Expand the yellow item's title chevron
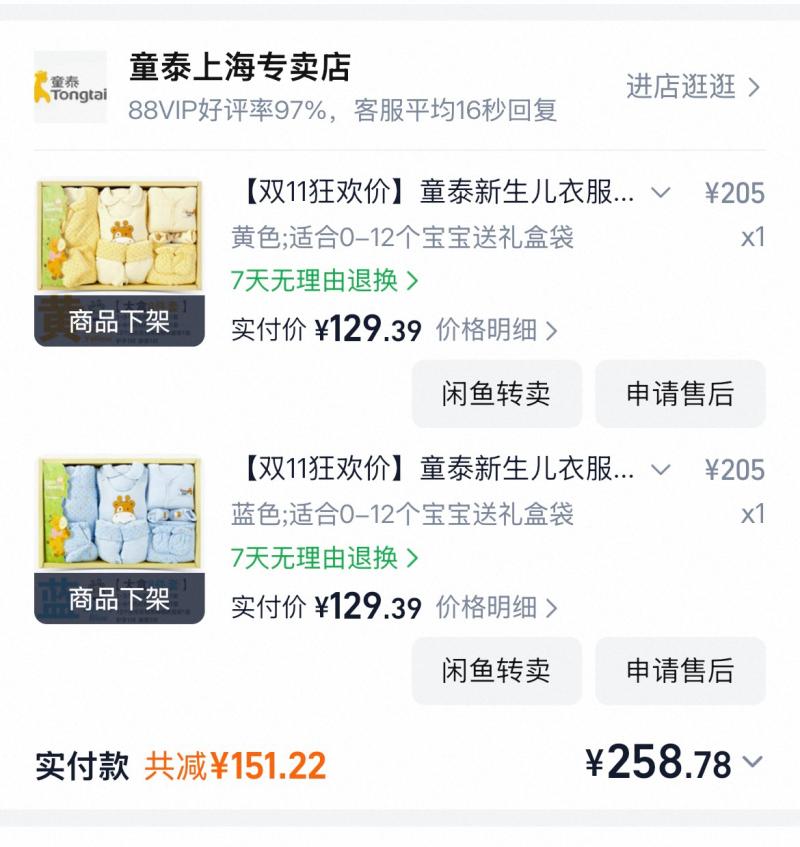Screen dimensions: 800x847 tap(661, 192)
